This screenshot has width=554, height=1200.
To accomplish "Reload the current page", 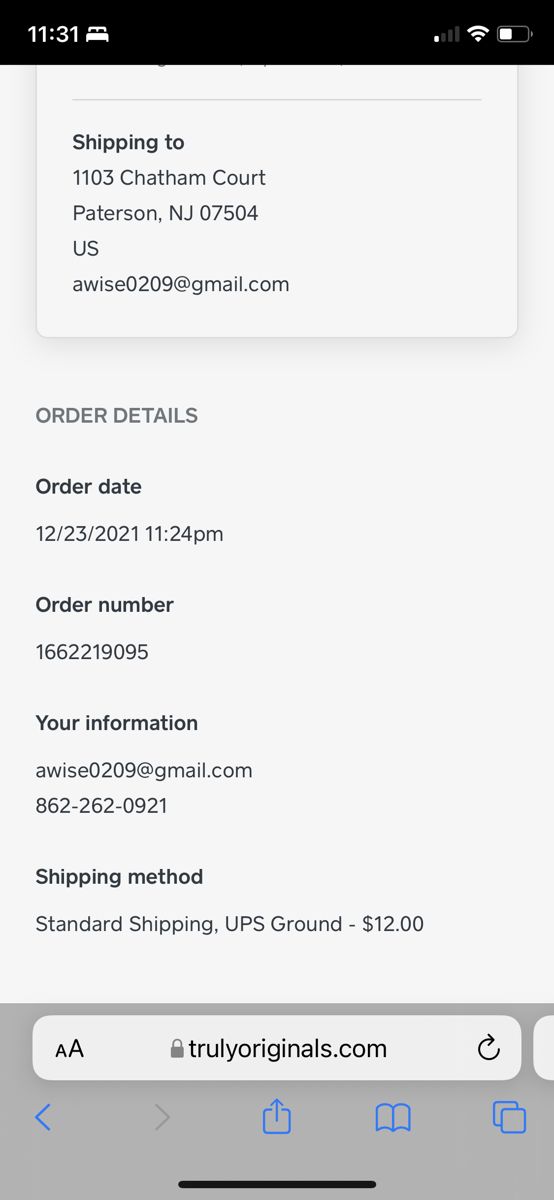I will 488,1048.
